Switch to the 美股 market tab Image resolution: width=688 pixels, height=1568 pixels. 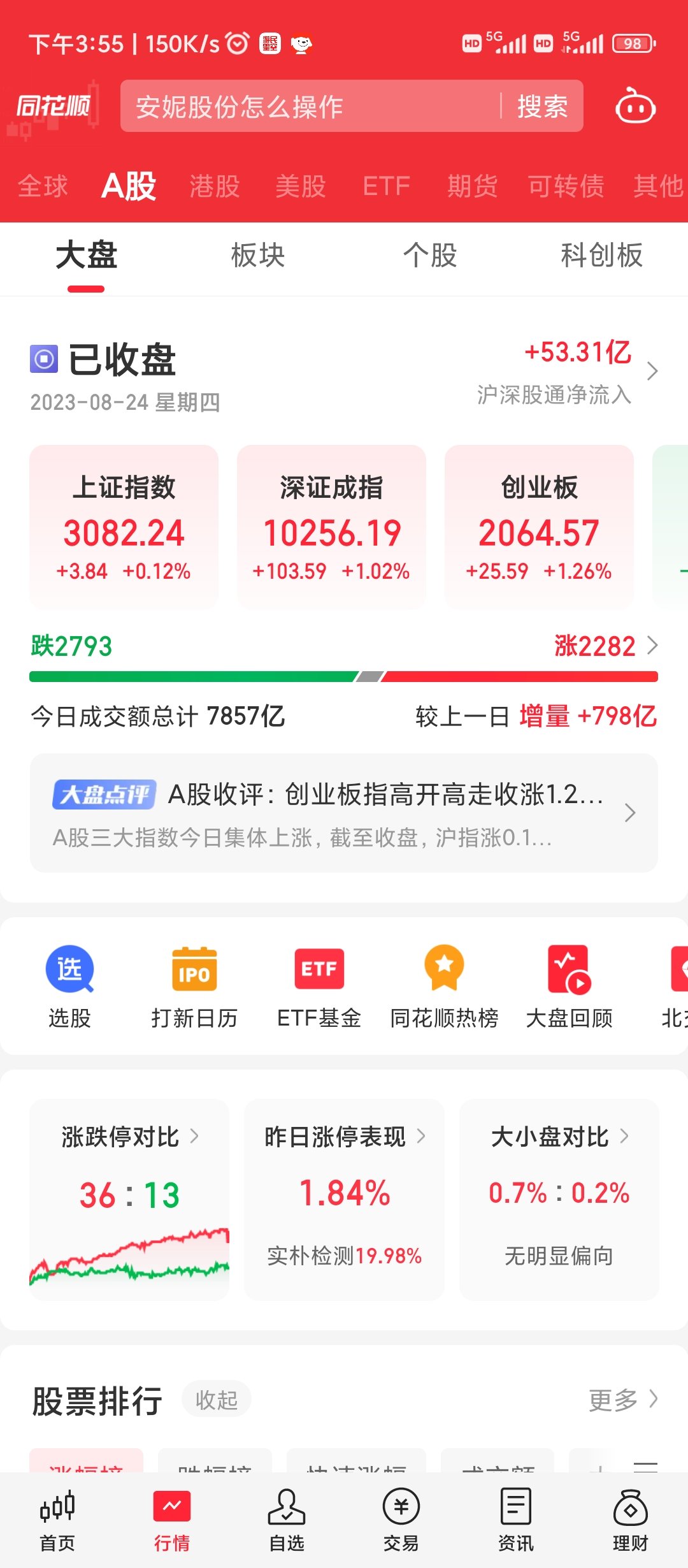coord(301,186)
